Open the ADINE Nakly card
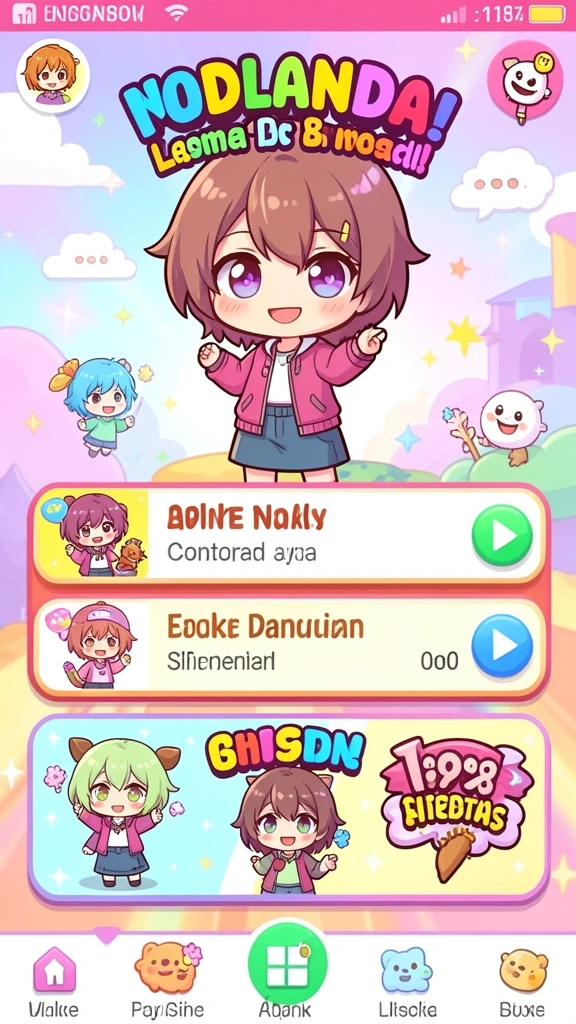Image resolution: width=576 pixels, height=1024 pixels. click(x=289, y=536)
